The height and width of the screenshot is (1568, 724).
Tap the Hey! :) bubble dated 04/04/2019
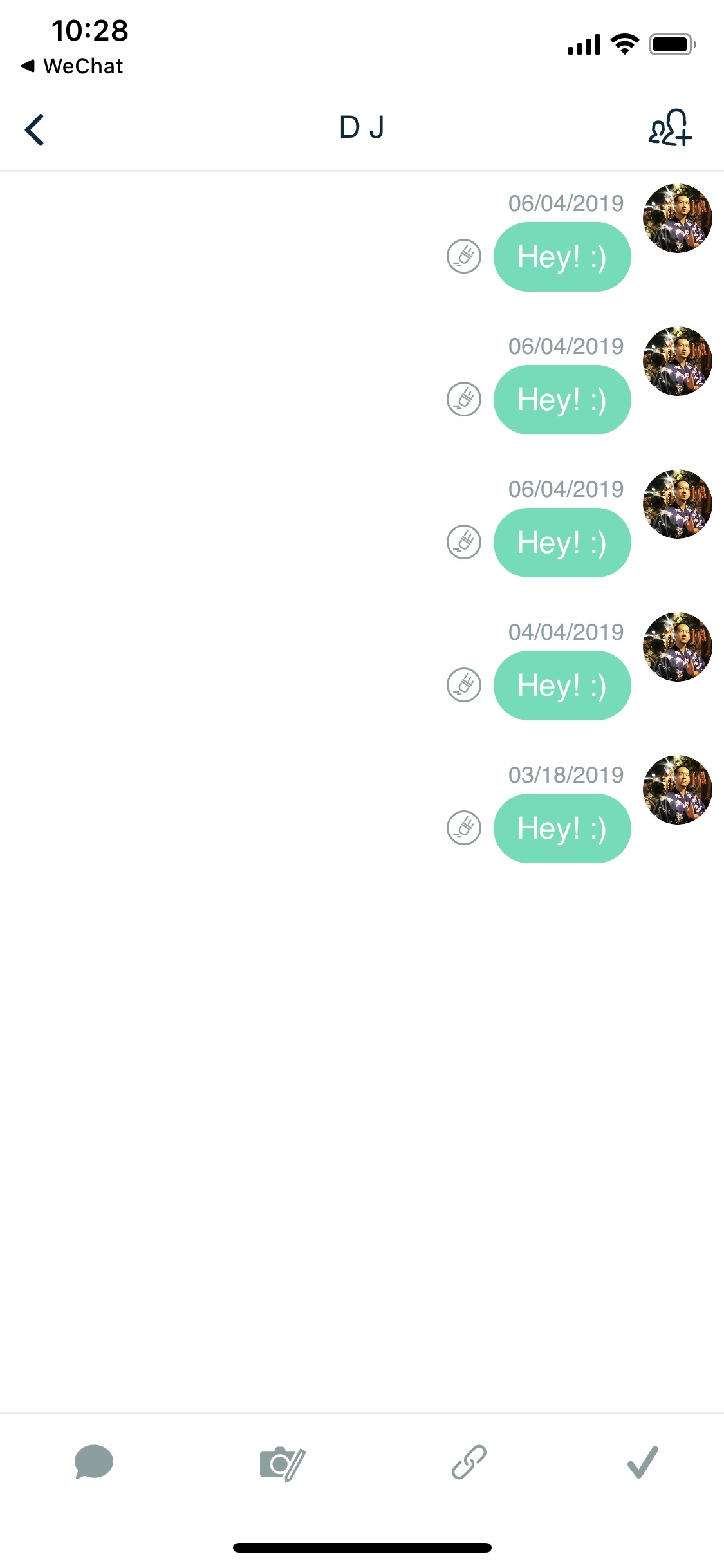click(562, 686)
